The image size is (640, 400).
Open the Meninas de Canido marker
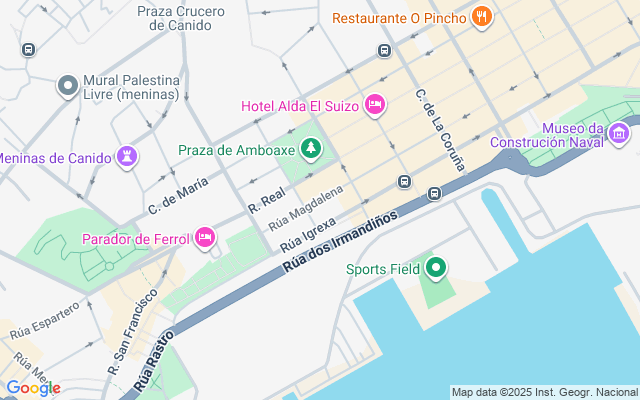[127, 157]
